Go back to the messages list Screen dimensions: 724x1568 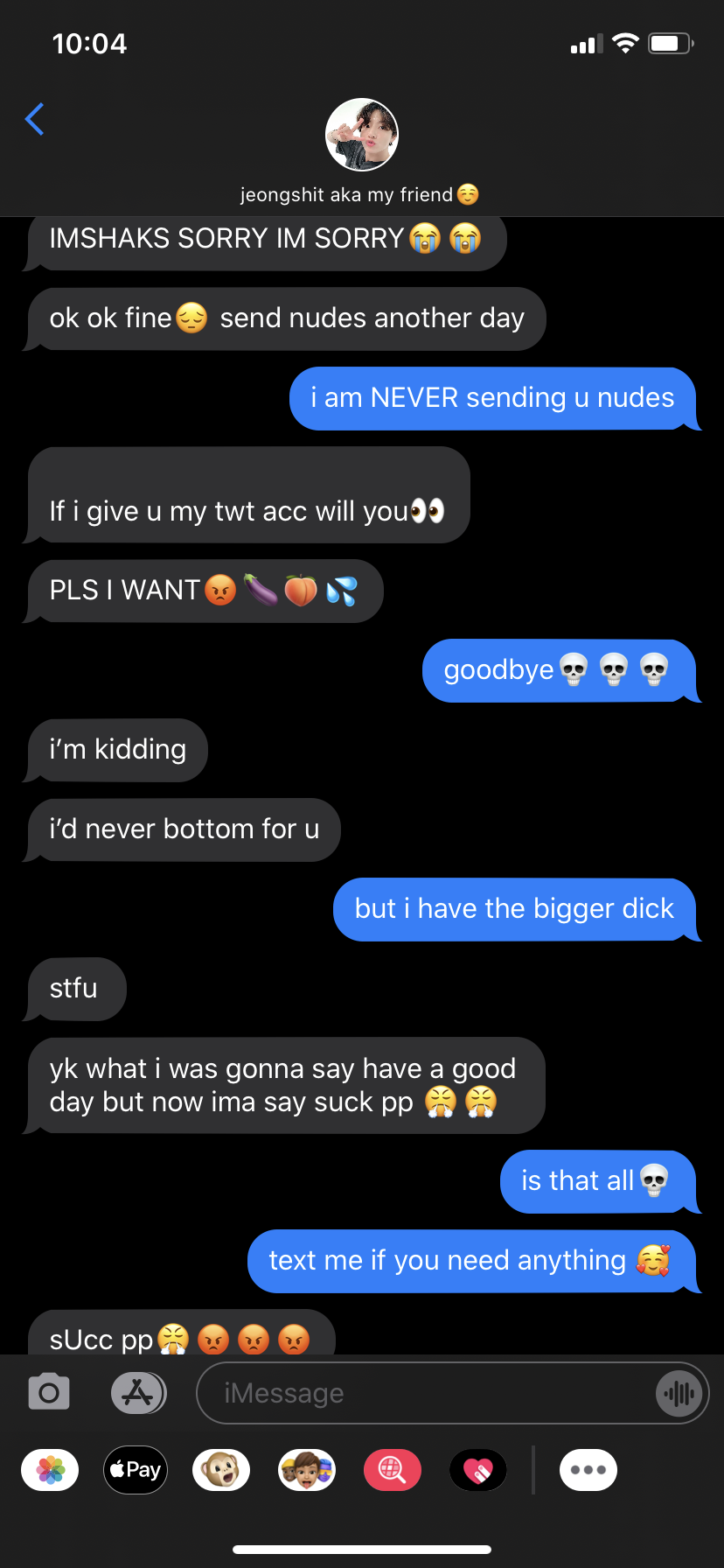pos(35,119)
